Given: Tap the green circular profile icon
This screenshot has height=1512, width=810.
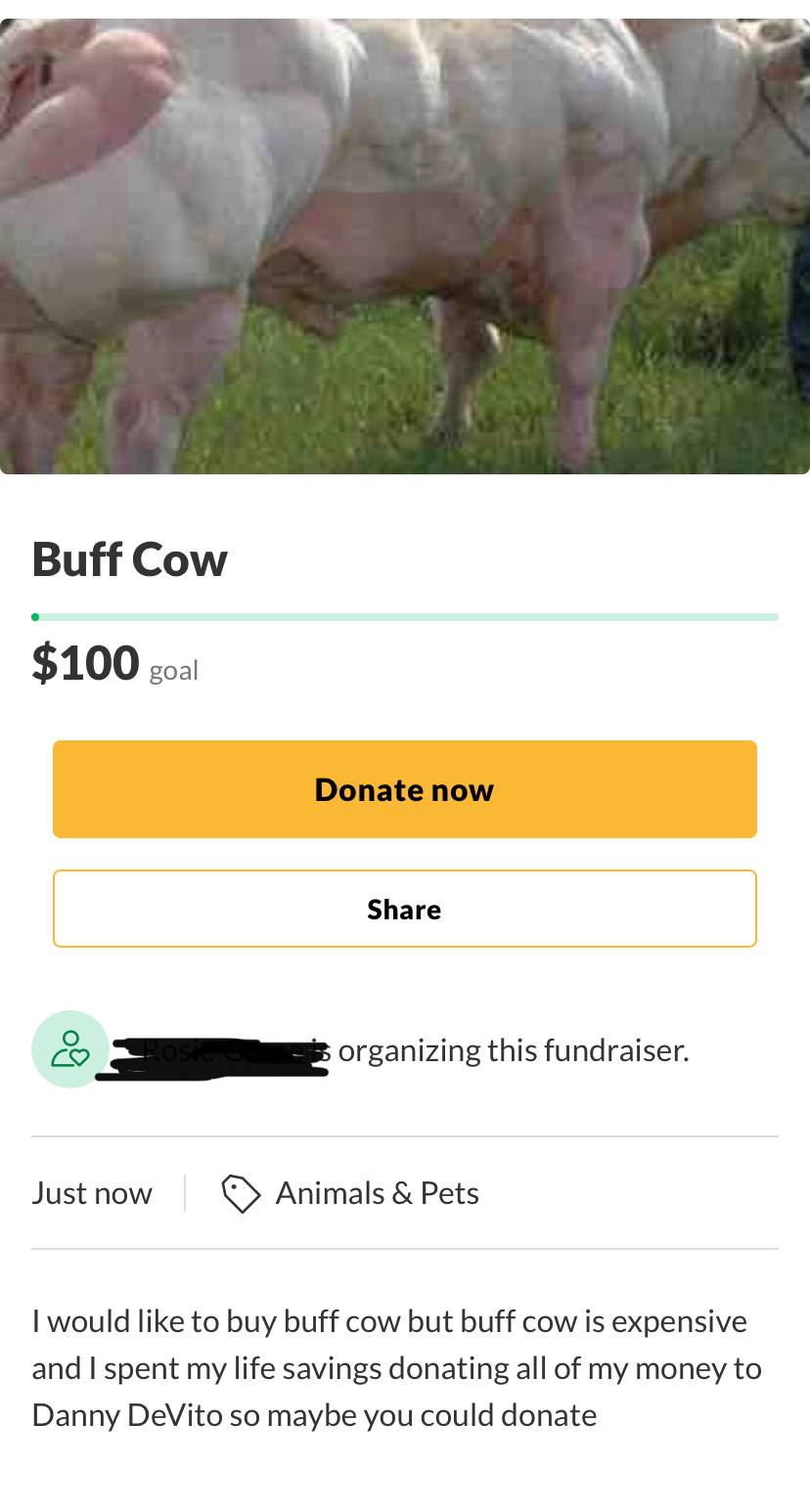Looking at the screenshot, I should coord(69,1048).
